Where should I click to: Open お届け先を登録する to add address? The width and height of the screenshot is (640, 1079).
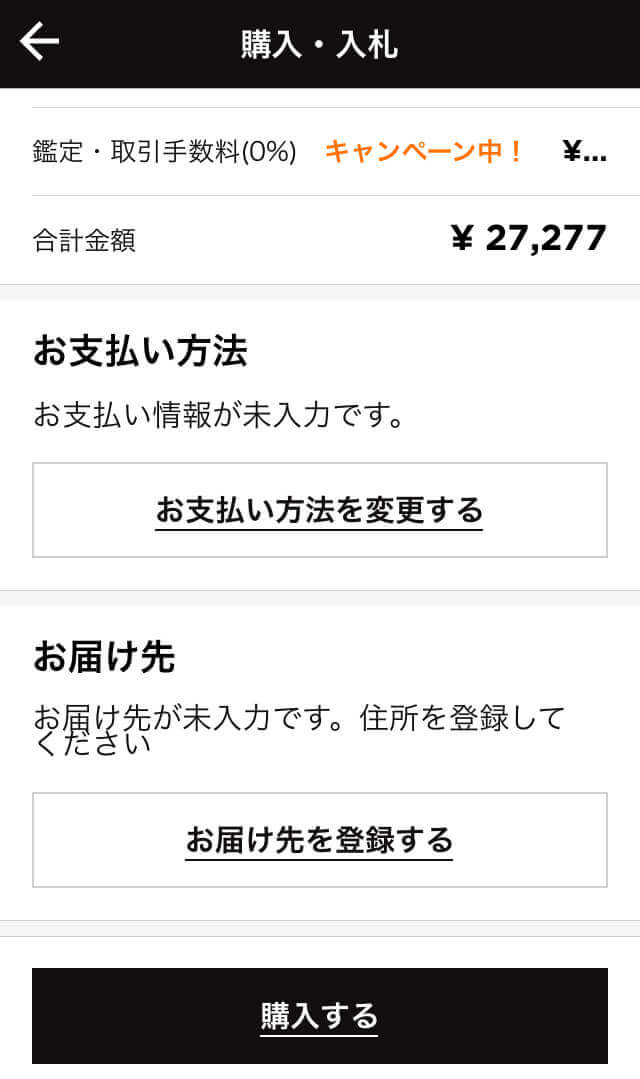click(319, 840)
